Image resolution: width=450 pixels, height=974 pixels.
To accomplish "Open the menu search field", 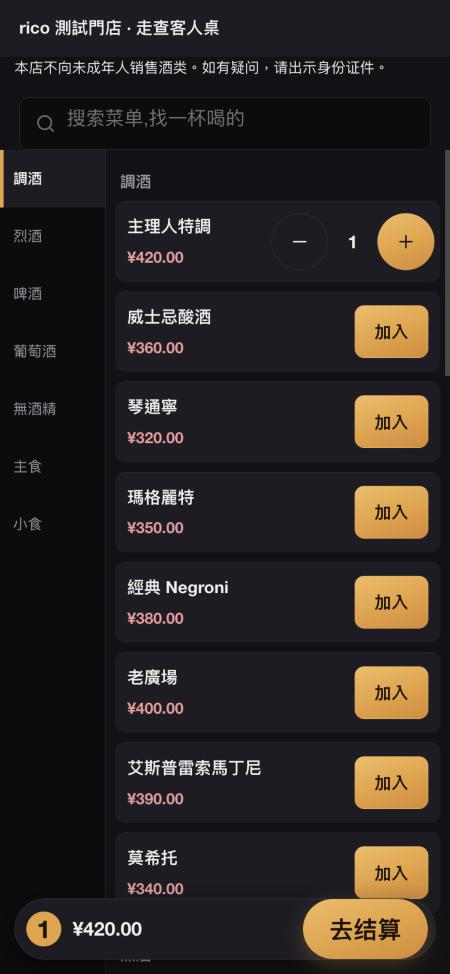I will pos(224,123).
